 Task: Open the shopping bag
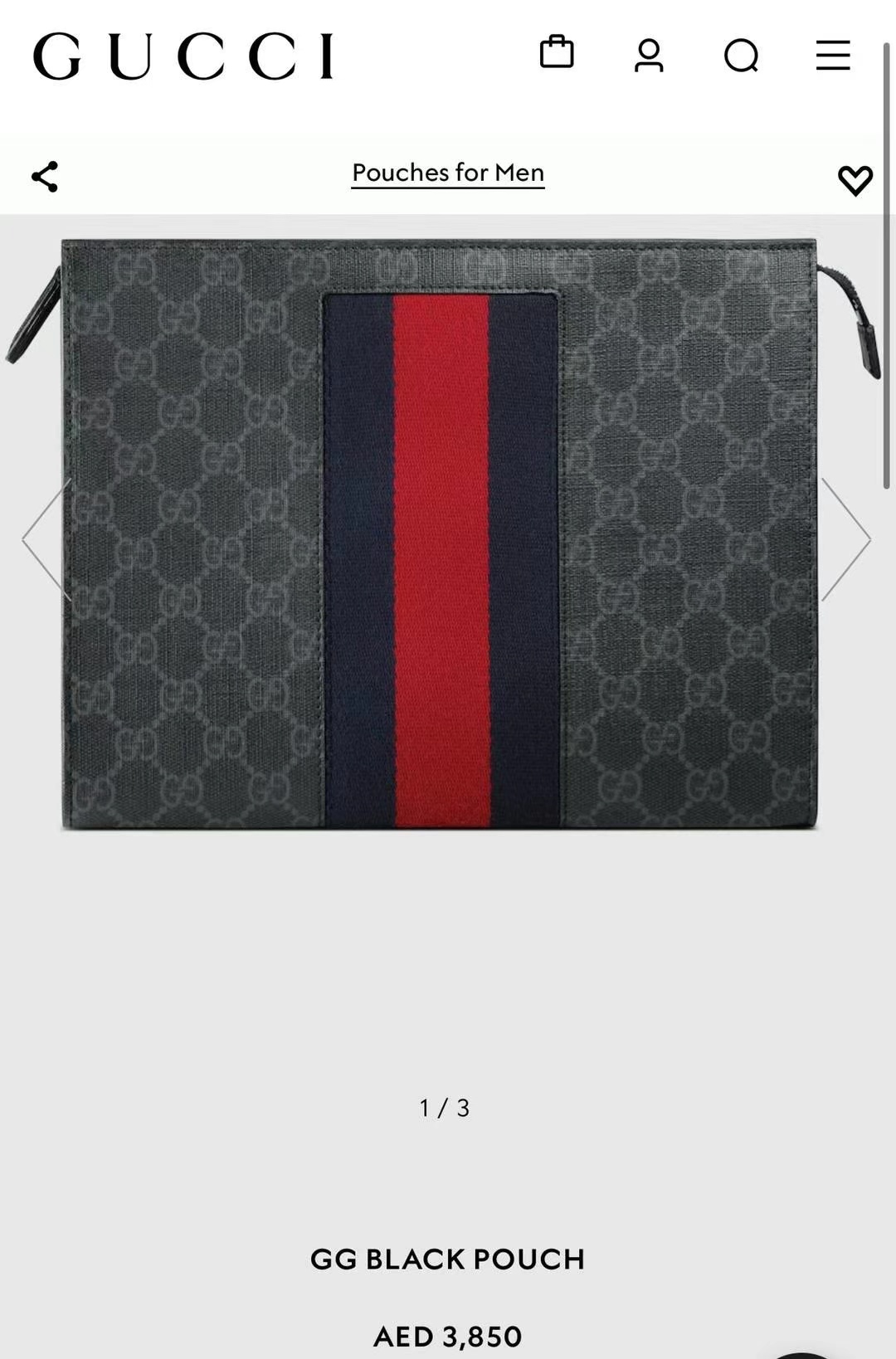[x=556, y=53]
